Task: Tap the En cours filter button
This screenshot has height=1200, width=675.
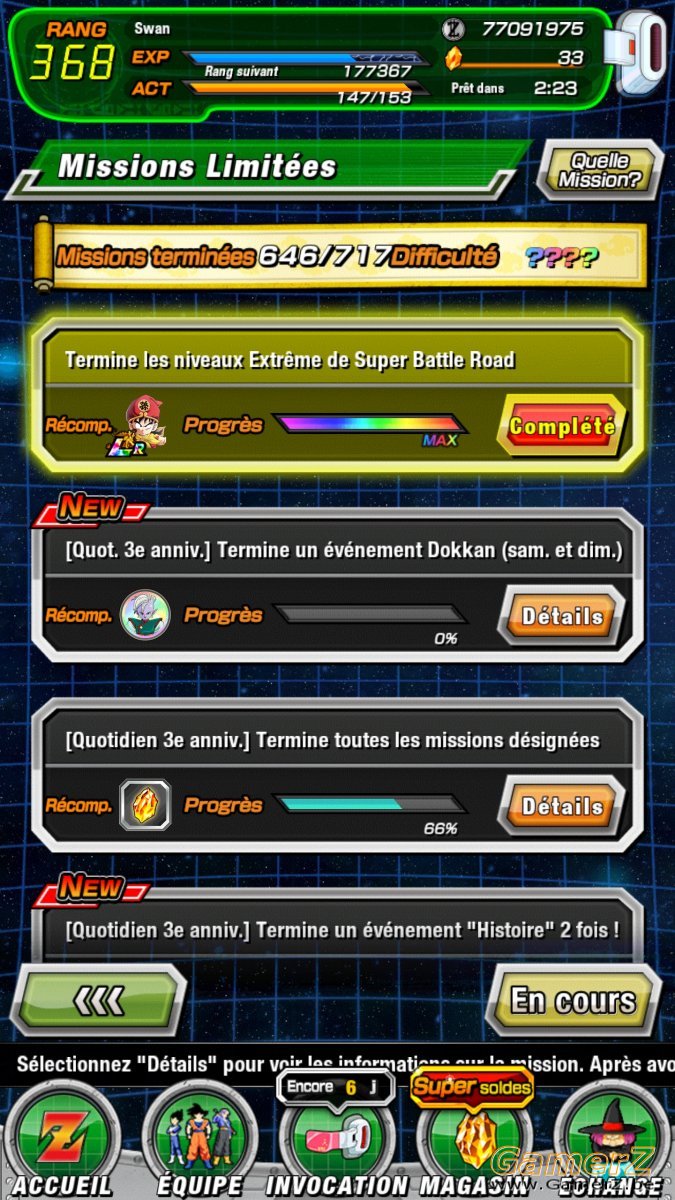Action: (573, 1000)
